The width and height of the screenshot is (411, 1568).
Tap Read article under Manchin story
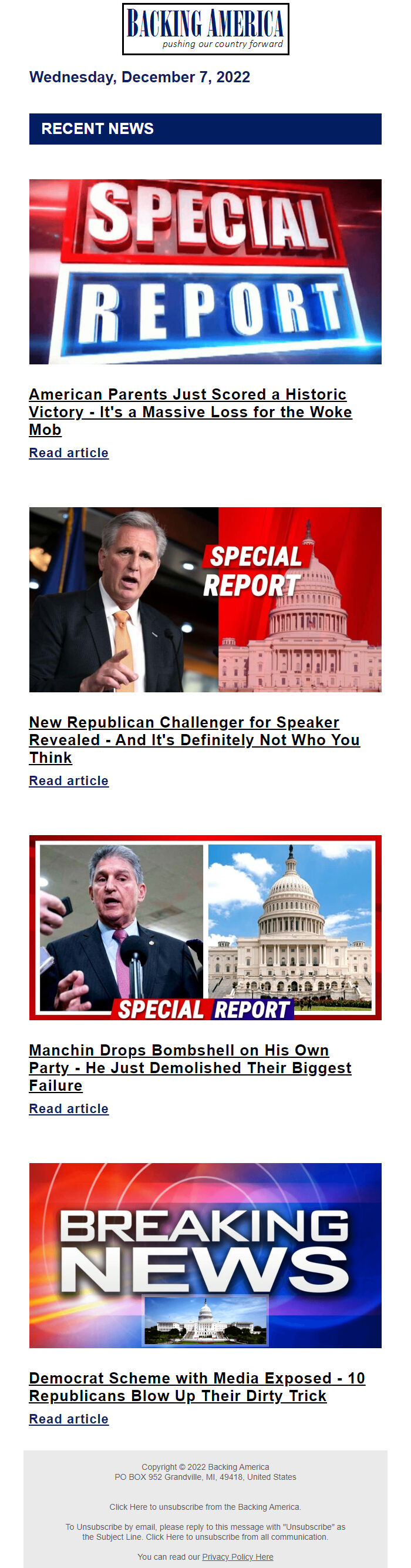(x=69, y=1108)
